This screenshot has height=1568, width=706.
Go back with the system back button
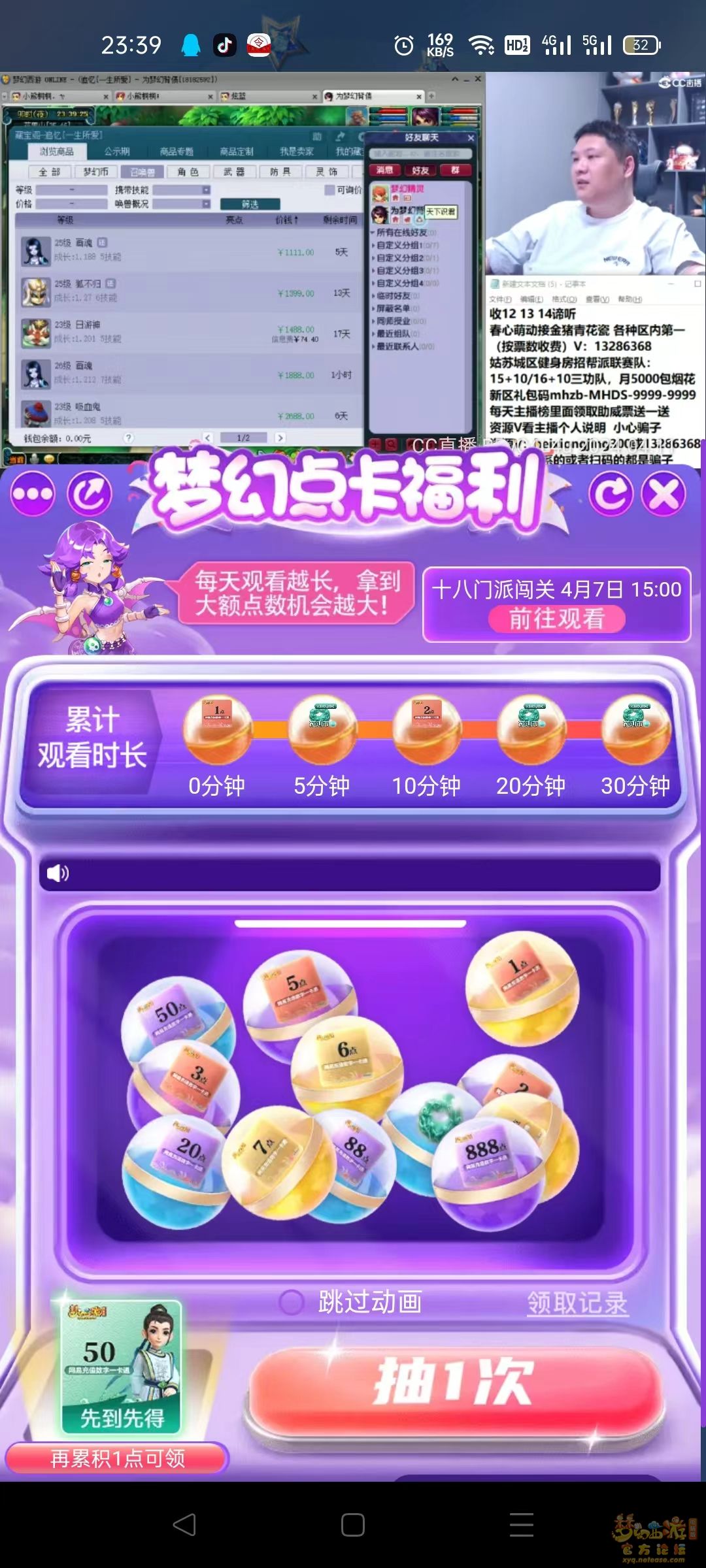pyautogui.click(x=184, y=1525)
